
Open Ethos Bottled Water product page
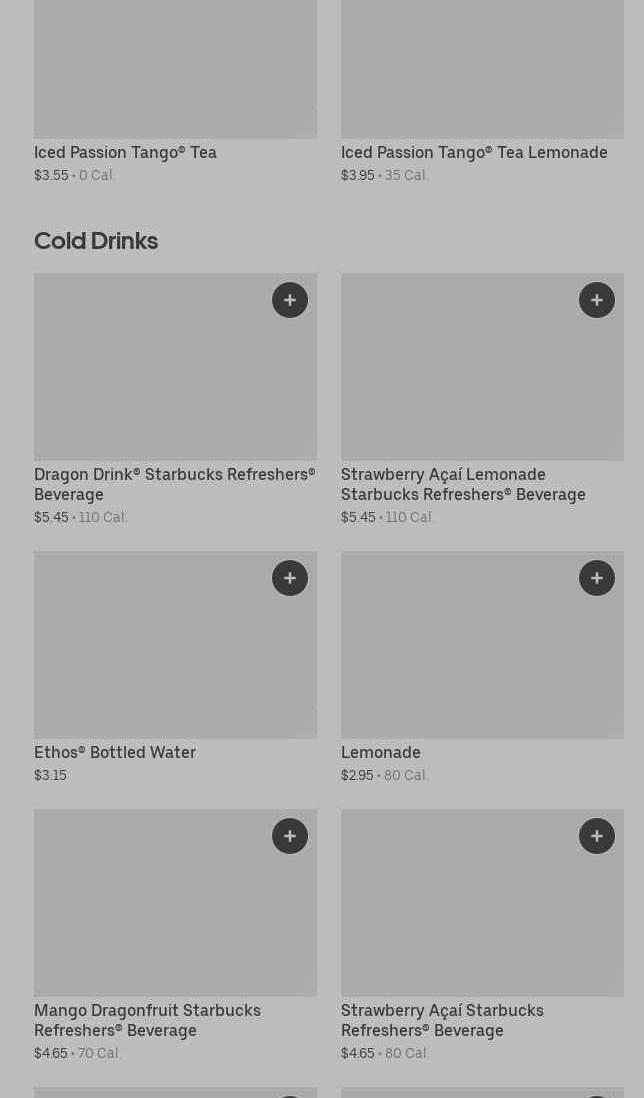(115, 752)
